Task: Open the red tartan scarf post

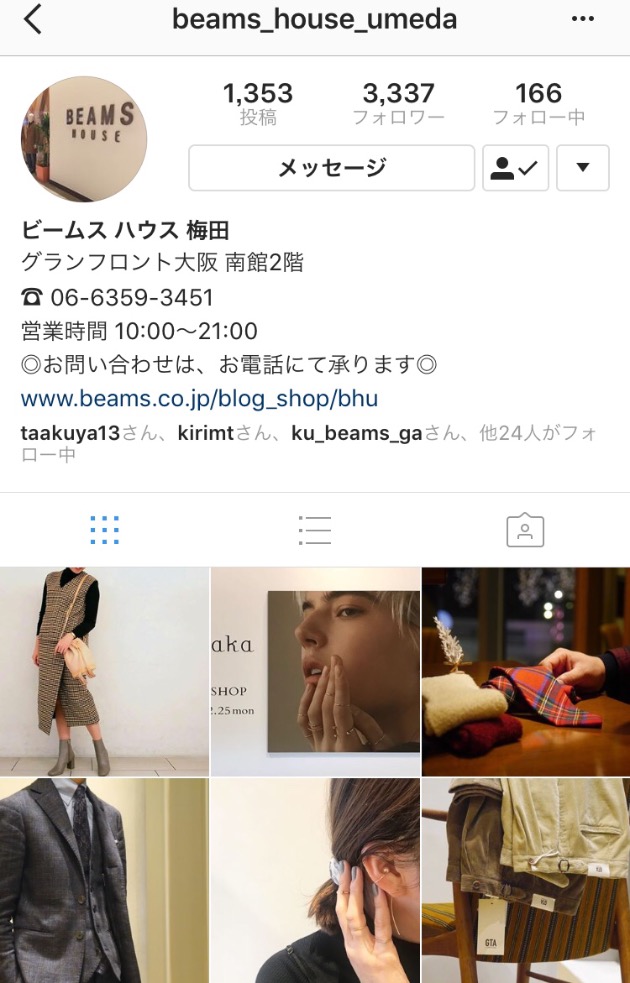Action: tap(526, 671)
